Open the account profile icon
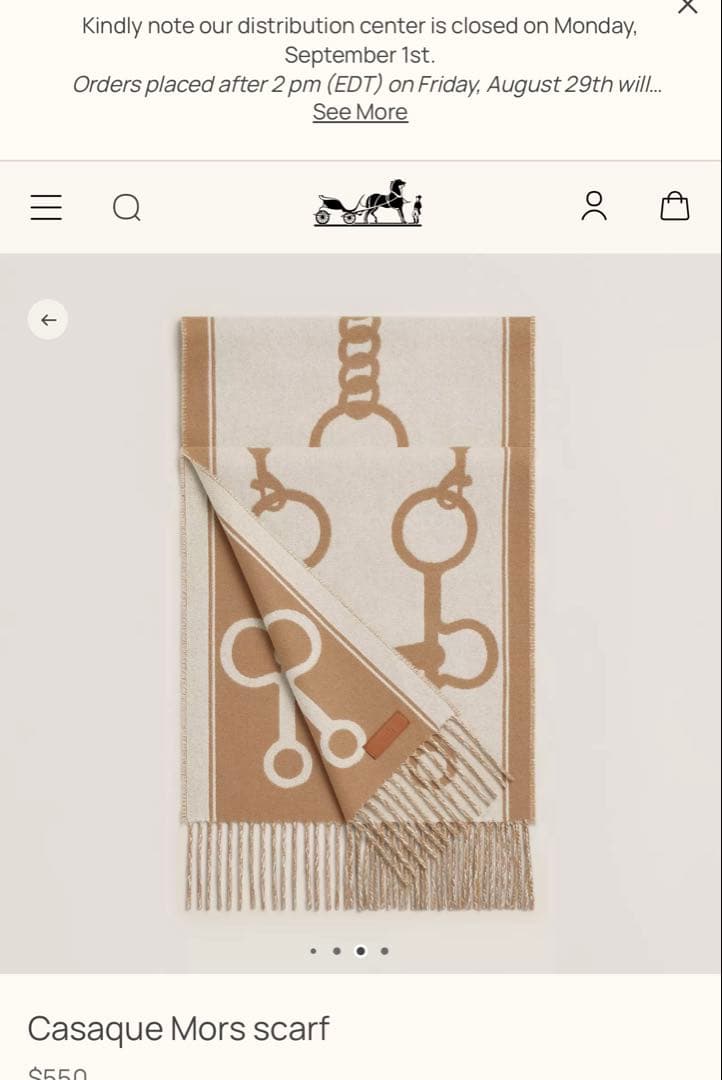 (x=594, y=206)
